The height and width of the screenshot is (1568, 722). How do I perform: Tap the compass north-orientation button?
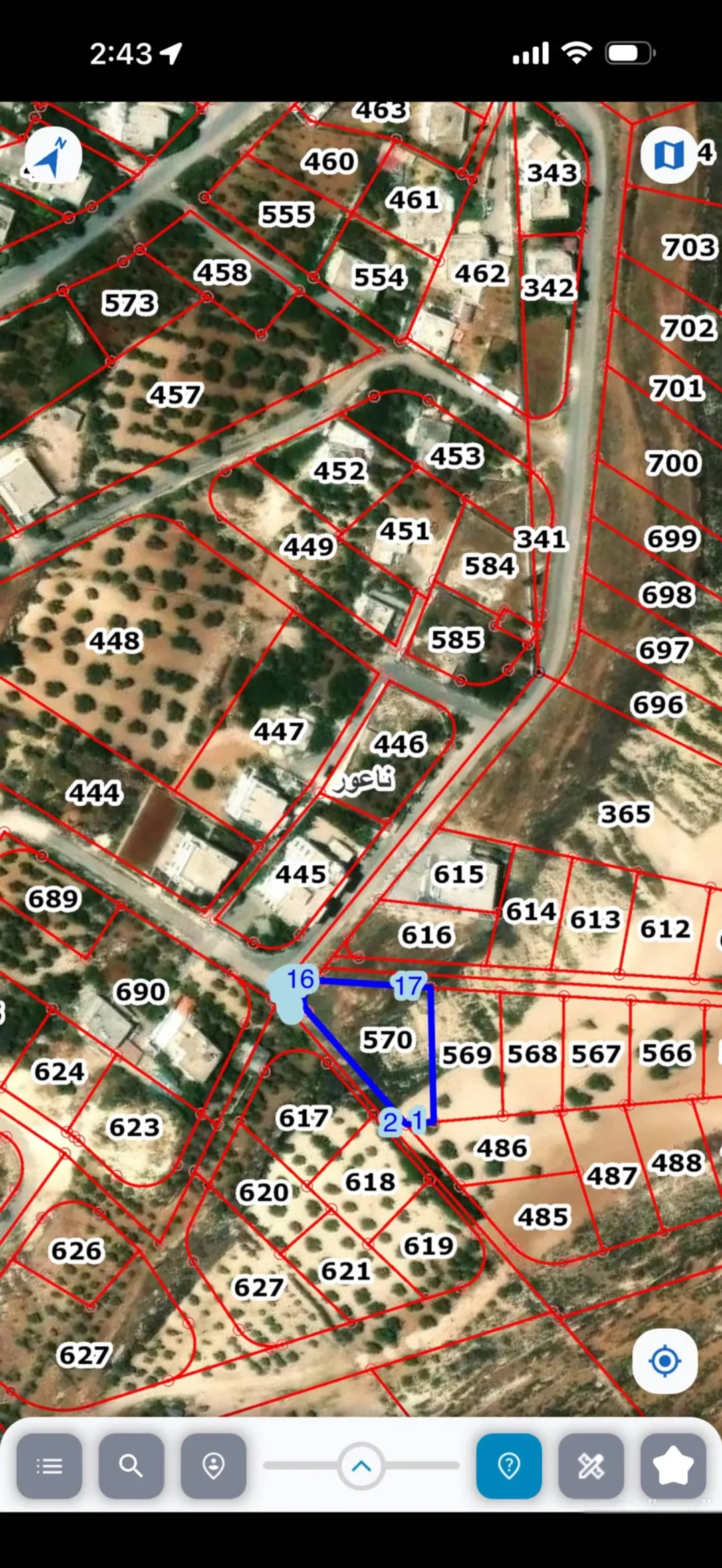(x=53, y=155)
